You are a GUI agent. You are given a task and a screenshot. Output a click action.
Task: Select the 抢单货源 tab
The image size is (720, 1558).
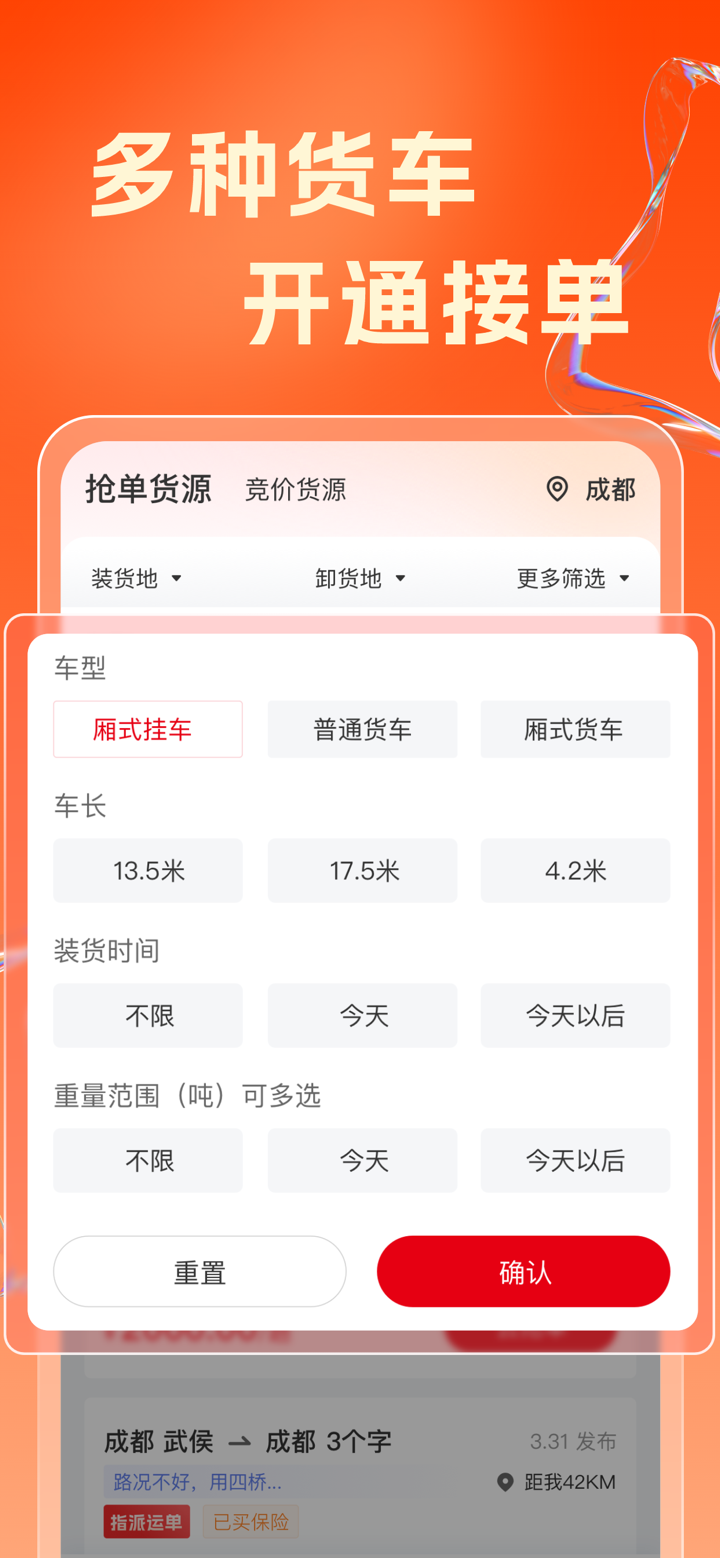point(146,490)
